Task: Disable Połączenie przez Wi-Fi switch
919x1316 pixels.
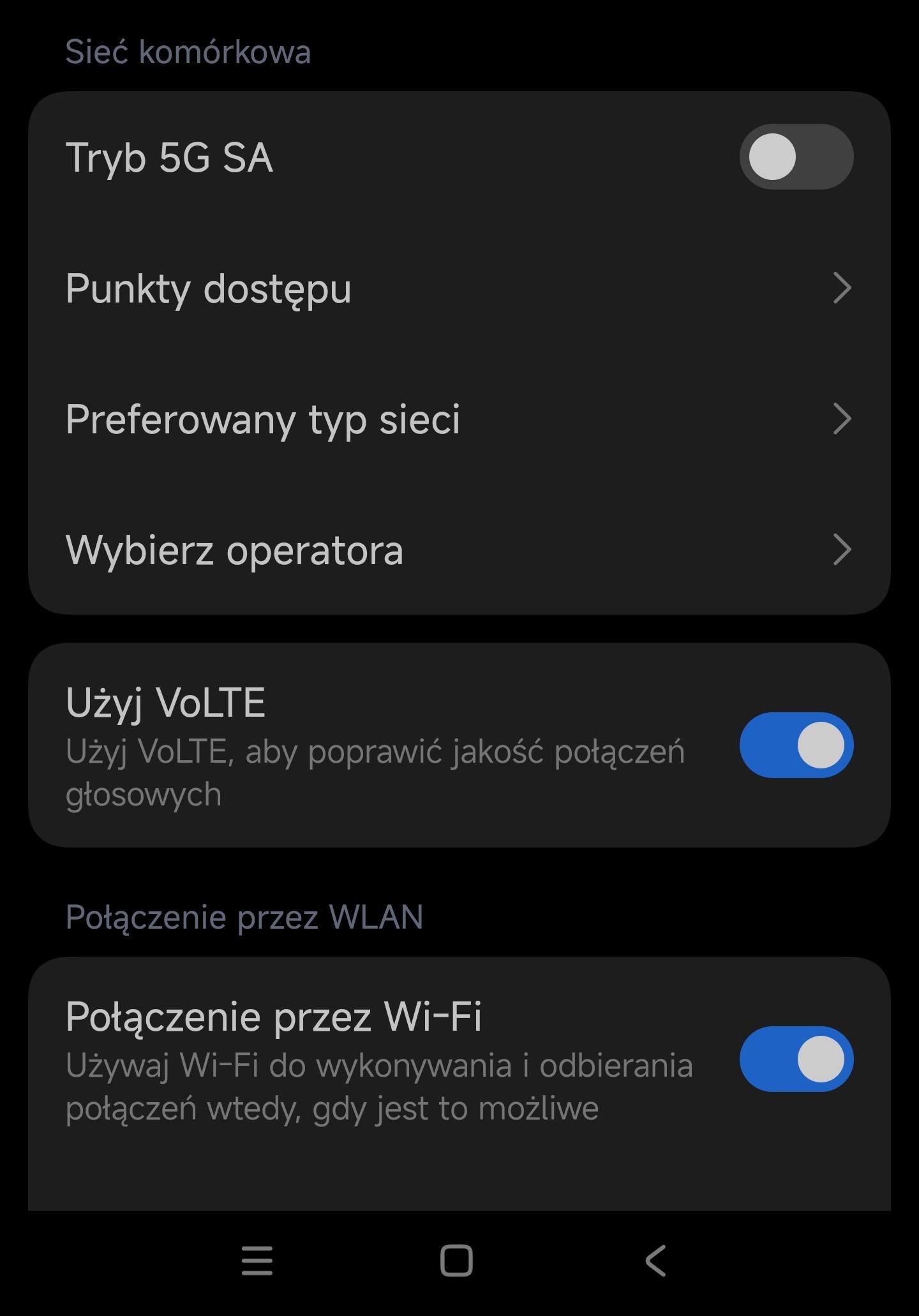Action: pos(796,1059)
